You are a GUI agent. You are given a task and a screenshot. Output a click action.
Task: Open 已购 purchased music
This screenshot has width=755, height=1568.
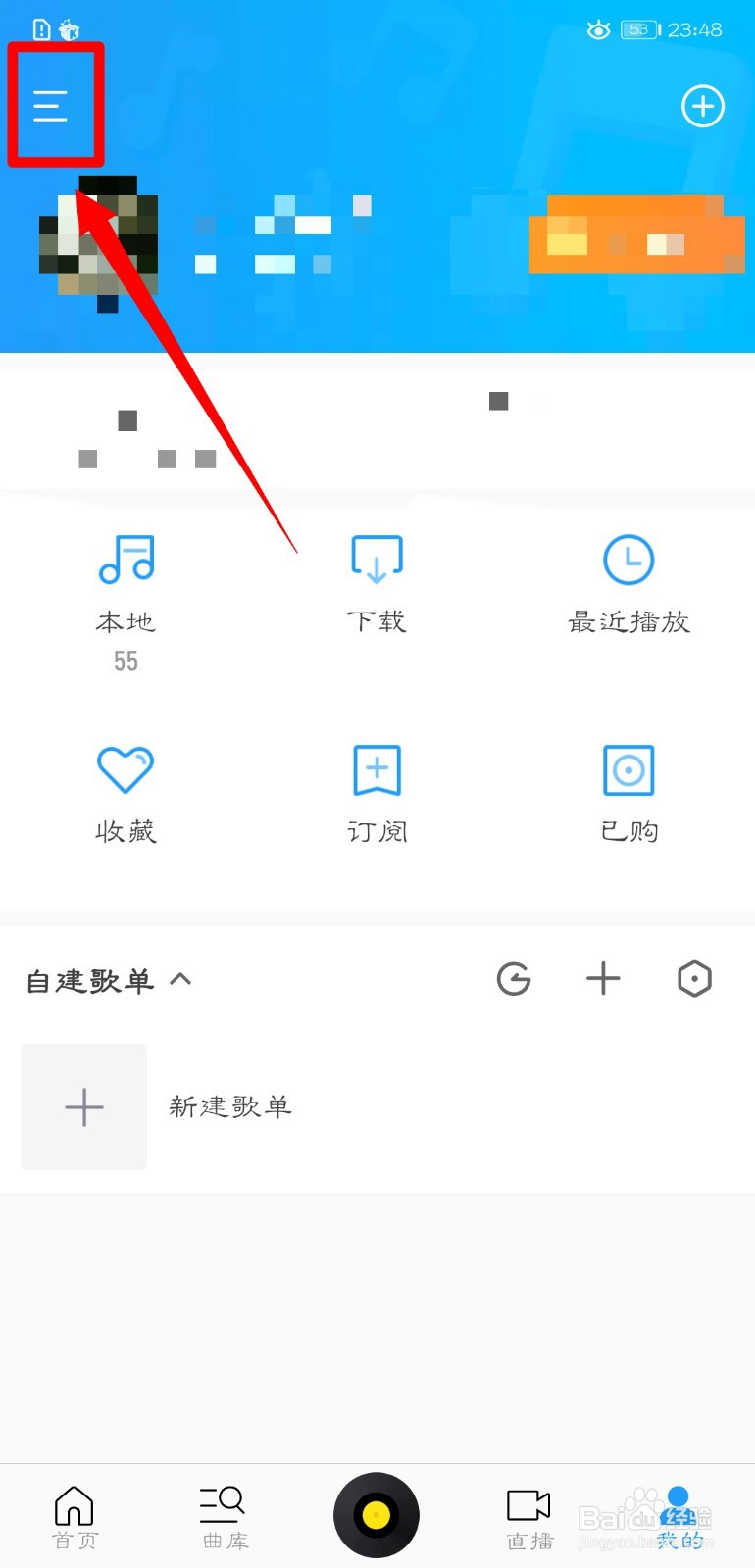(629, 794)
